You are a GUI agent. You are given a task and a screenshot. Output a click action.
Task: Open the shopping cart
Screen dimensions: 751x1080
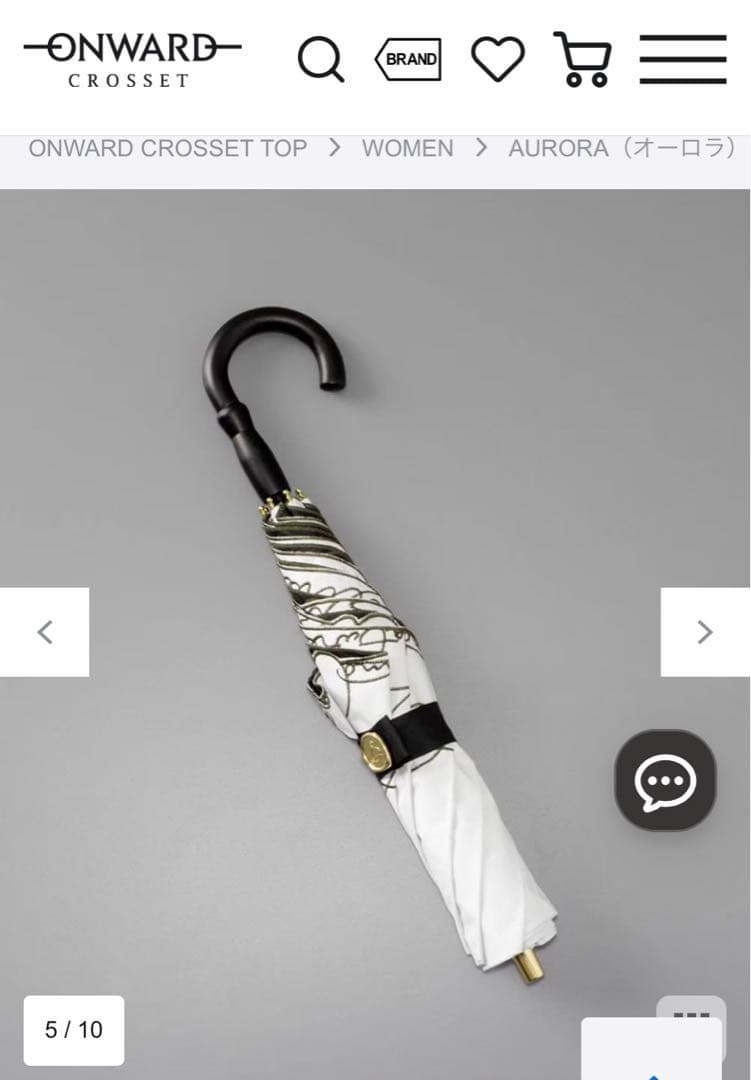[x=582, y=60]
